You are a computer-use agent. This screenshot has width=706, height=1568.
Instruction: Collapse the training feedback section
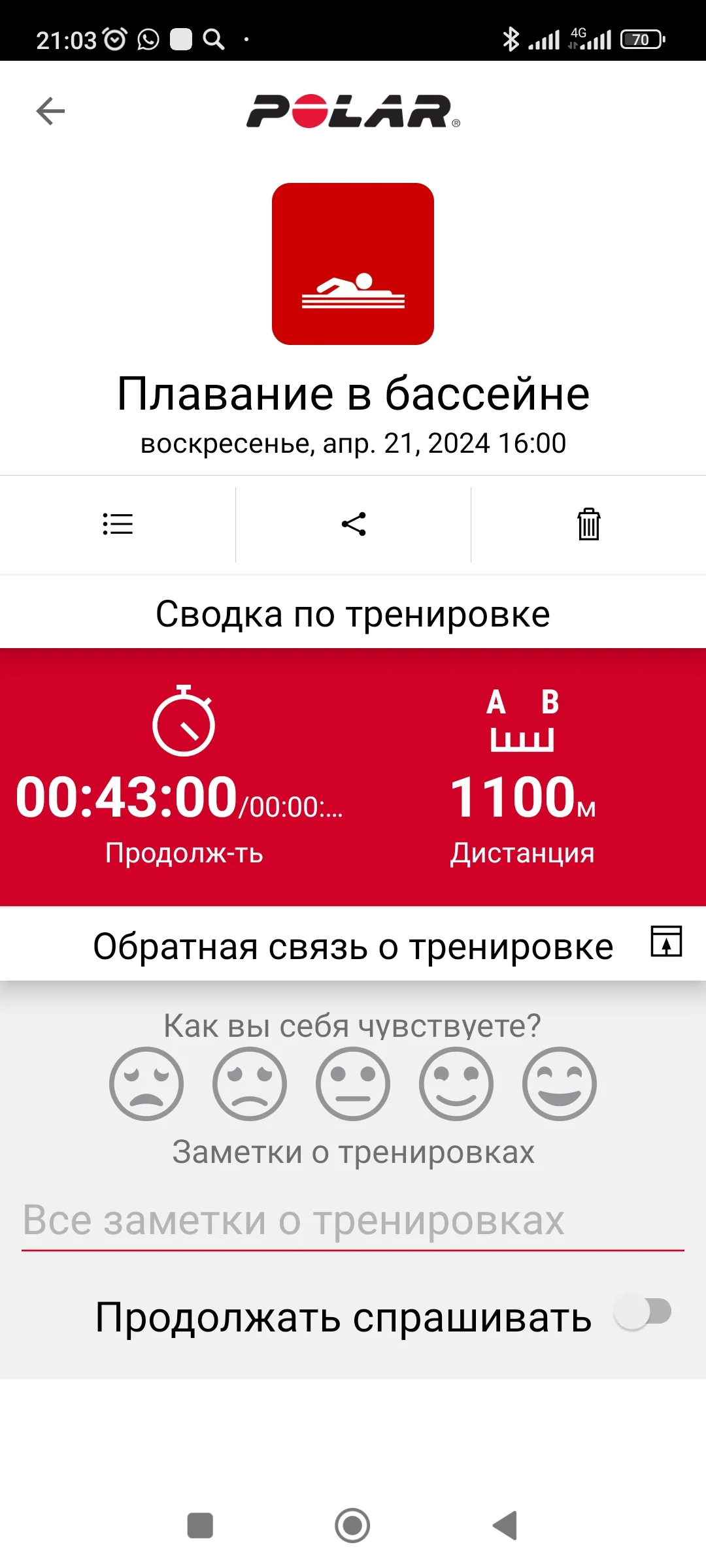click(x=666, y=941)
